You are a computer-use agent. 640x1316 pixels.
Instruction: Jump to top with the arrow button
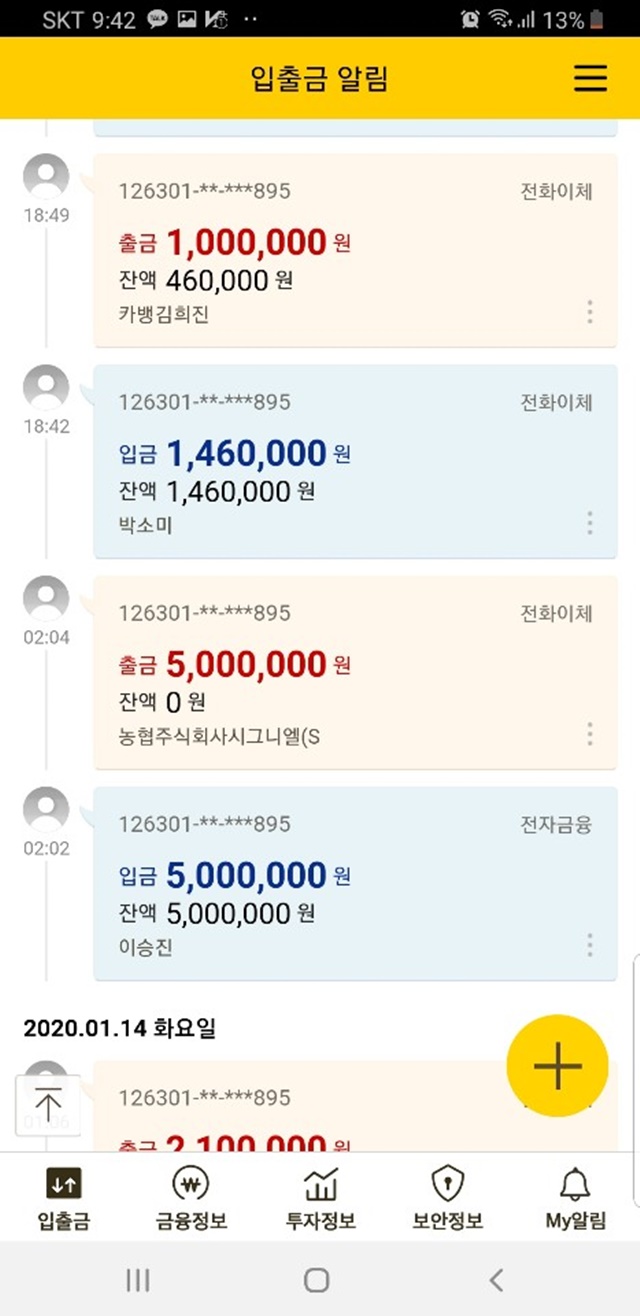click(x=47, y=1107)
